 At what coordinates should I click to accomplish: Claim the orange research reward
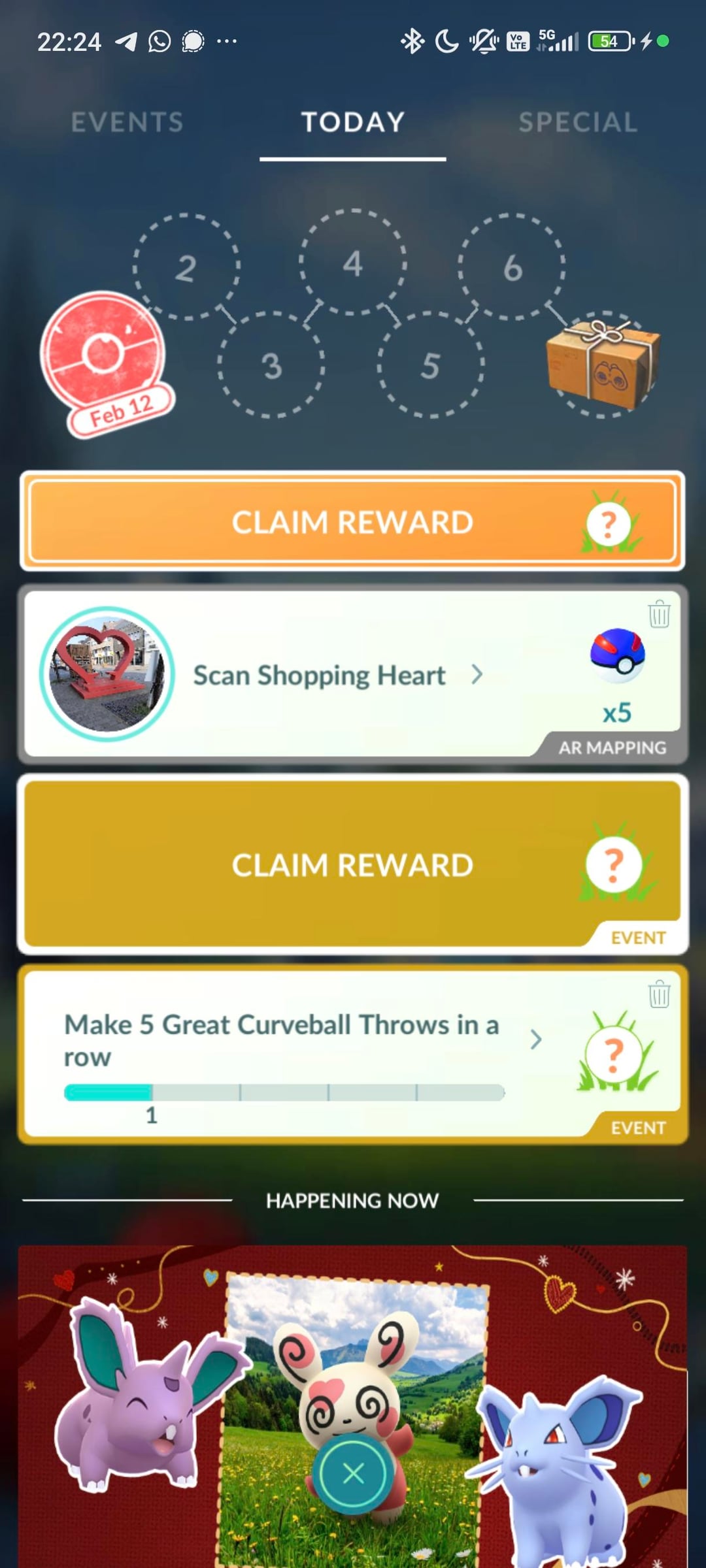point(352,522)
